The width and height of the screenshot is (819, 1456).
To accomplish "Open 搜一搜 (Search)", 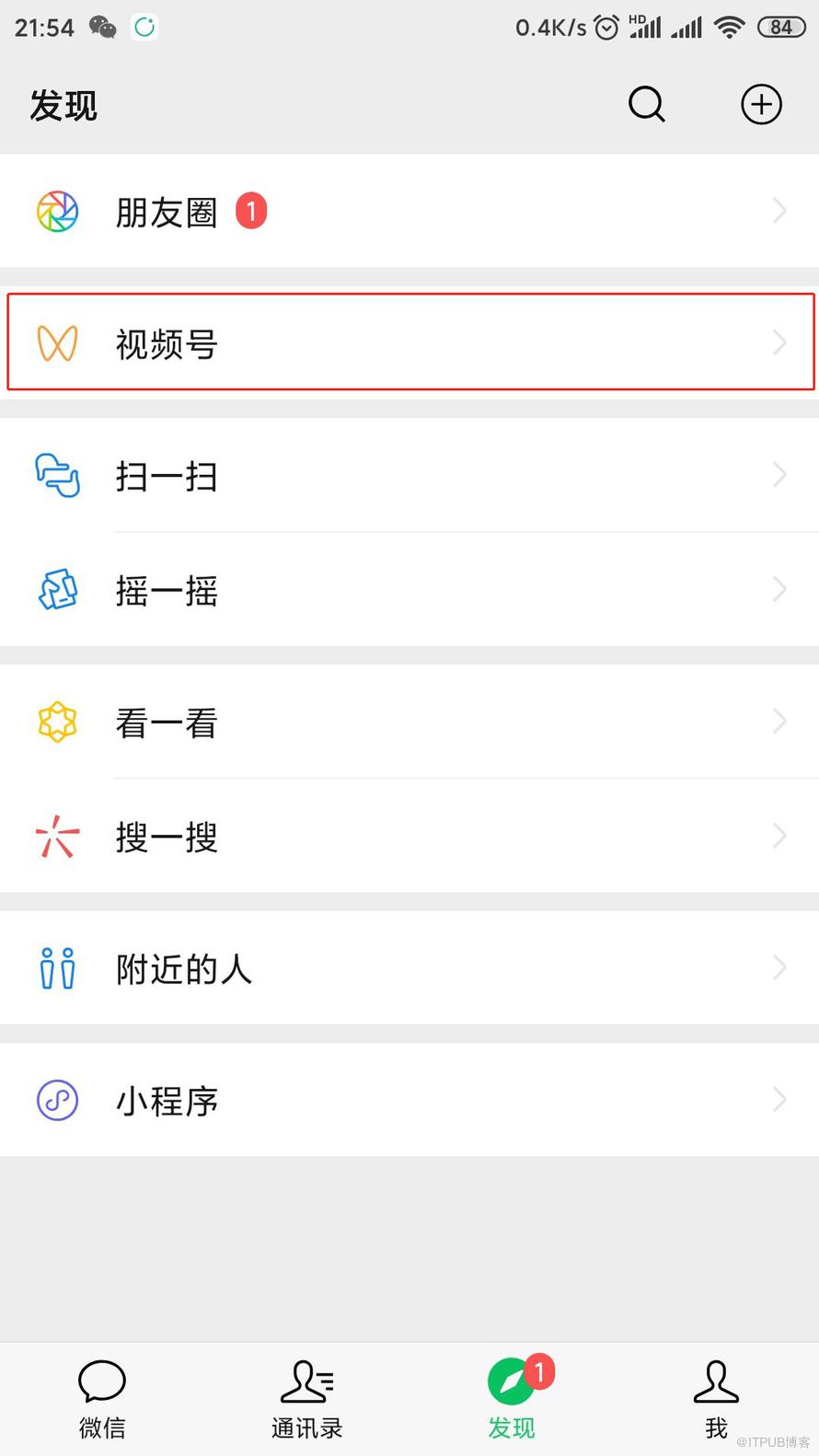I will pyautogui.click(x=409, y=837).
